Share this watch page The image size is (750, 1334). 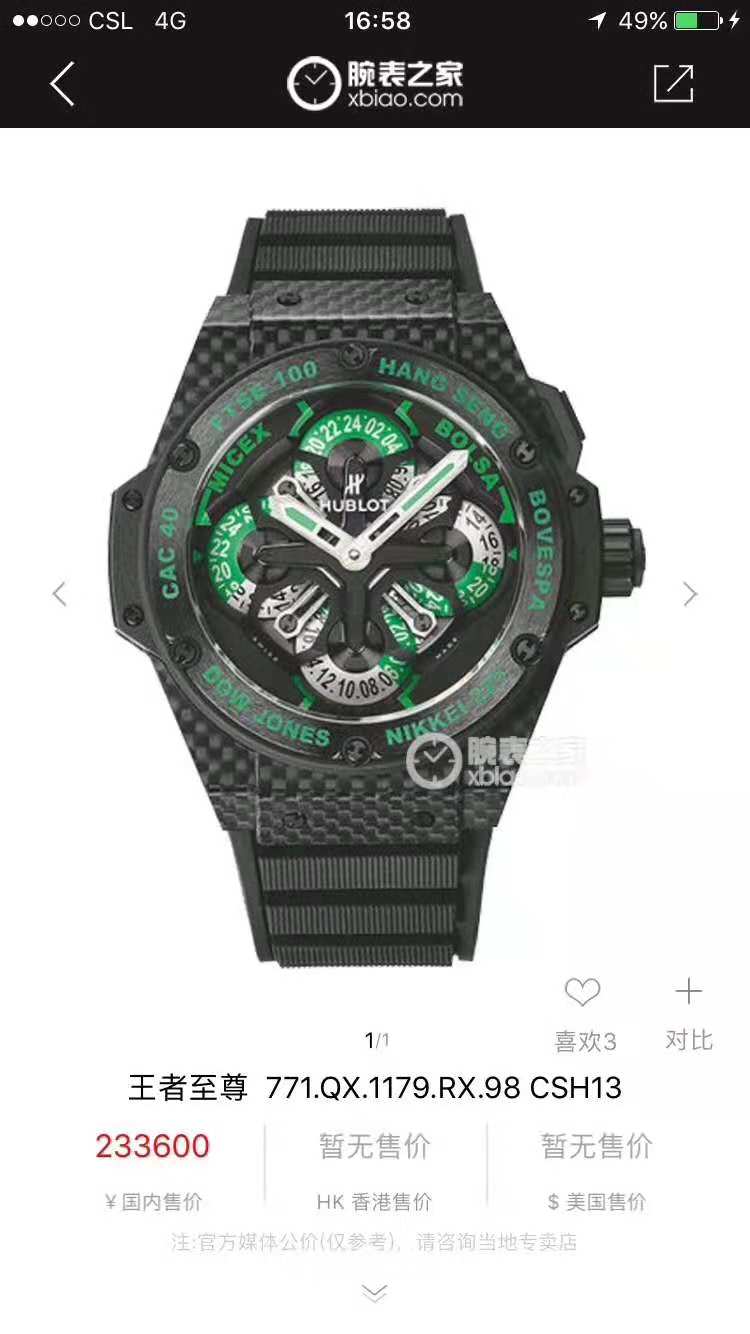coord(673,84)
